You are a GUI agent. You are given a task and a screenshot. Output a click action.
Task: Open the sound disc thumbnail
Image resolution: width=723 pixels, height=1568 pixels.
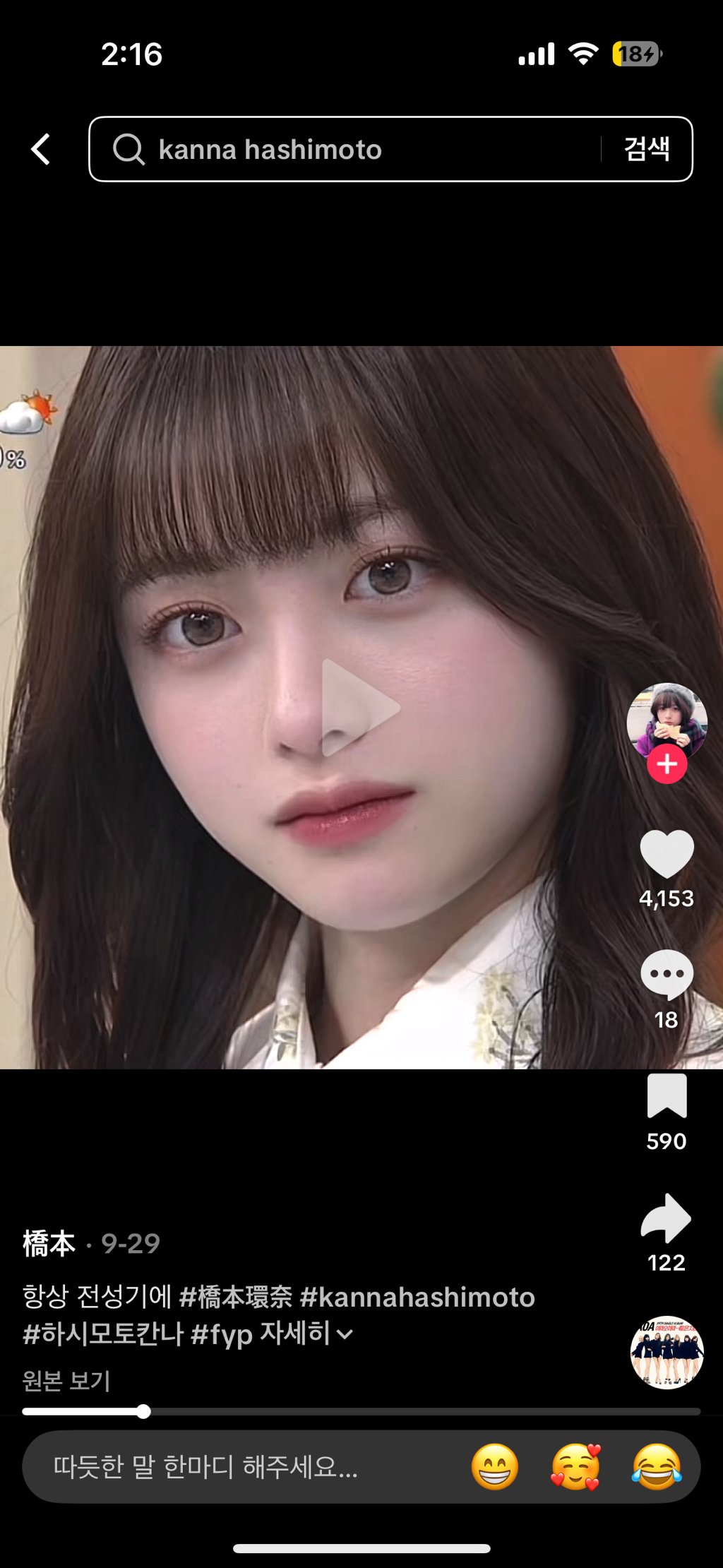[667, 1352]
